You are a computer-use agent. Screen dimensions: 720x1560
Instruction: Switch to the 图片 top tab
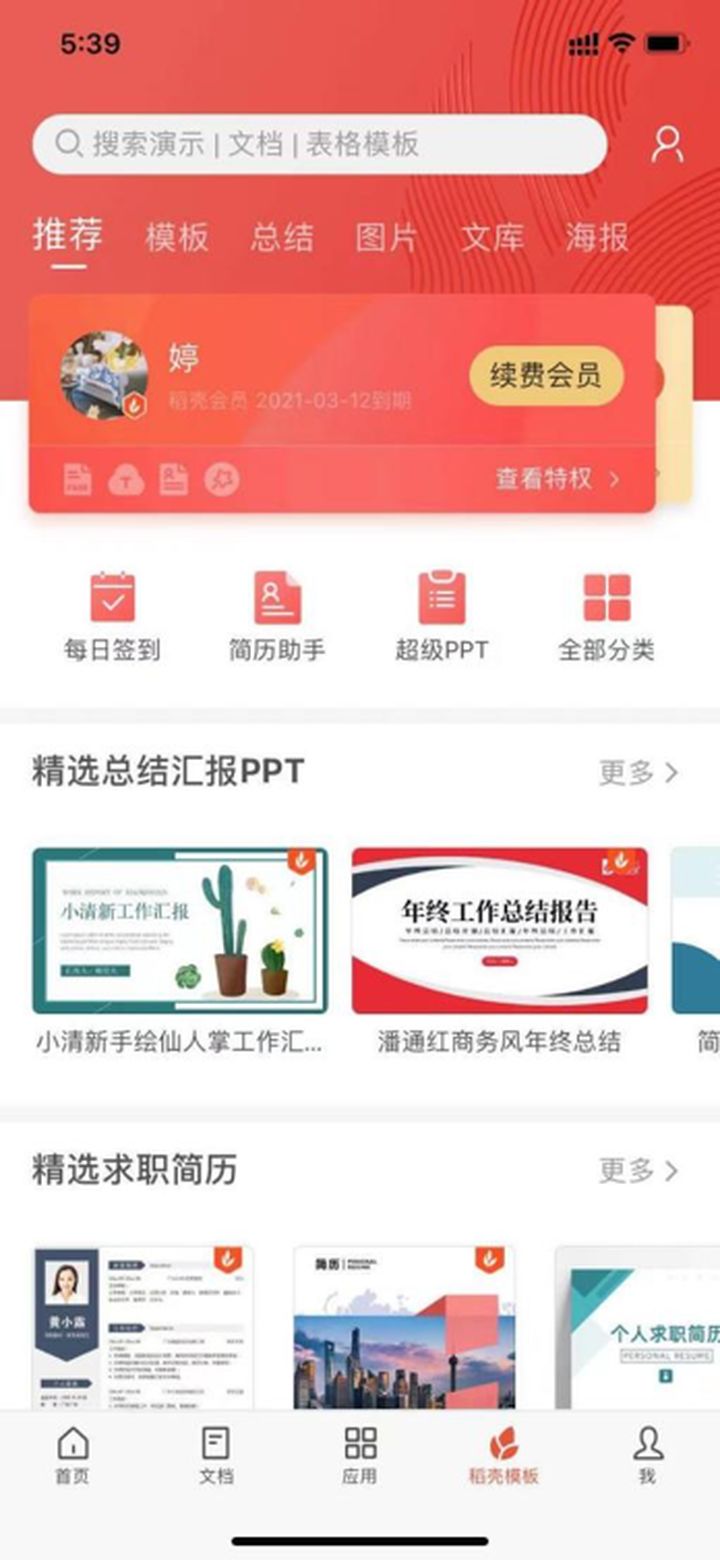[x=387, y=238]
